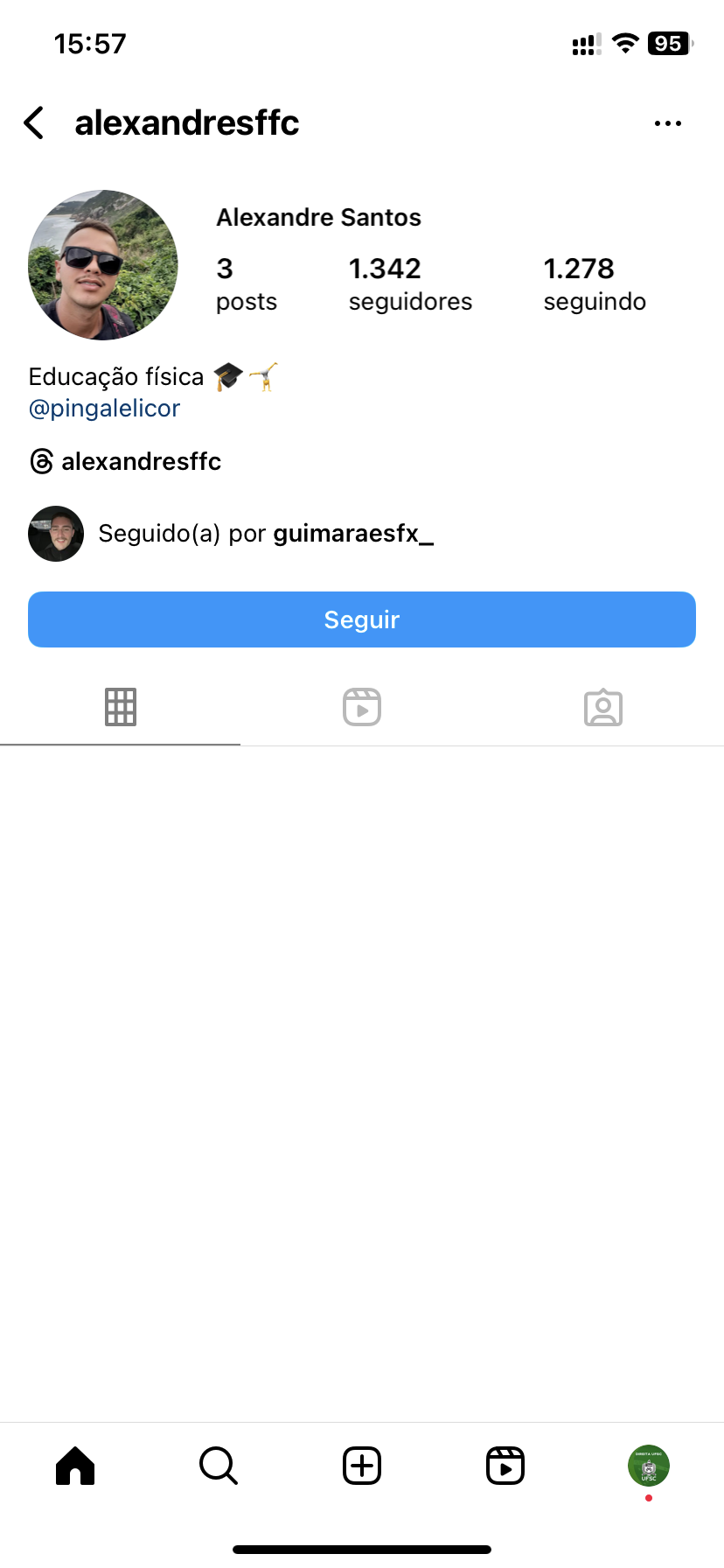Switch to the posts grid tab
Image resolution: width=724 pixels, height=1568 pixels.
click(x=121, y=707)
